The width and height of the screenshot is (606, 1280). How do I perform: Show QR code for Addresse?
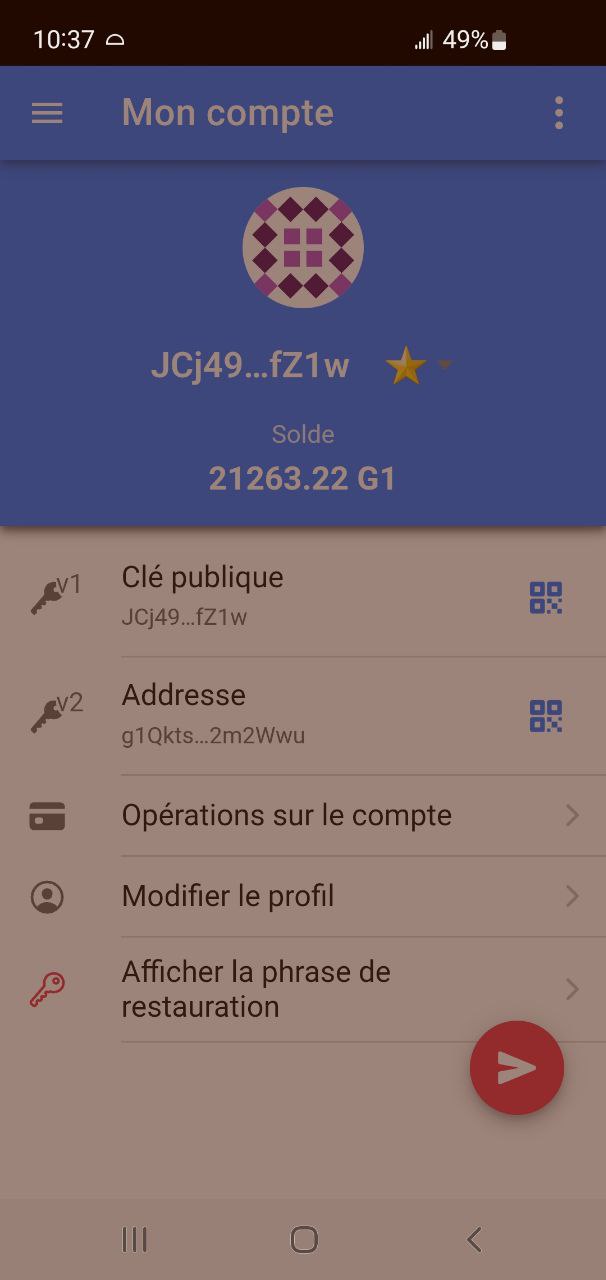(546, 716)
